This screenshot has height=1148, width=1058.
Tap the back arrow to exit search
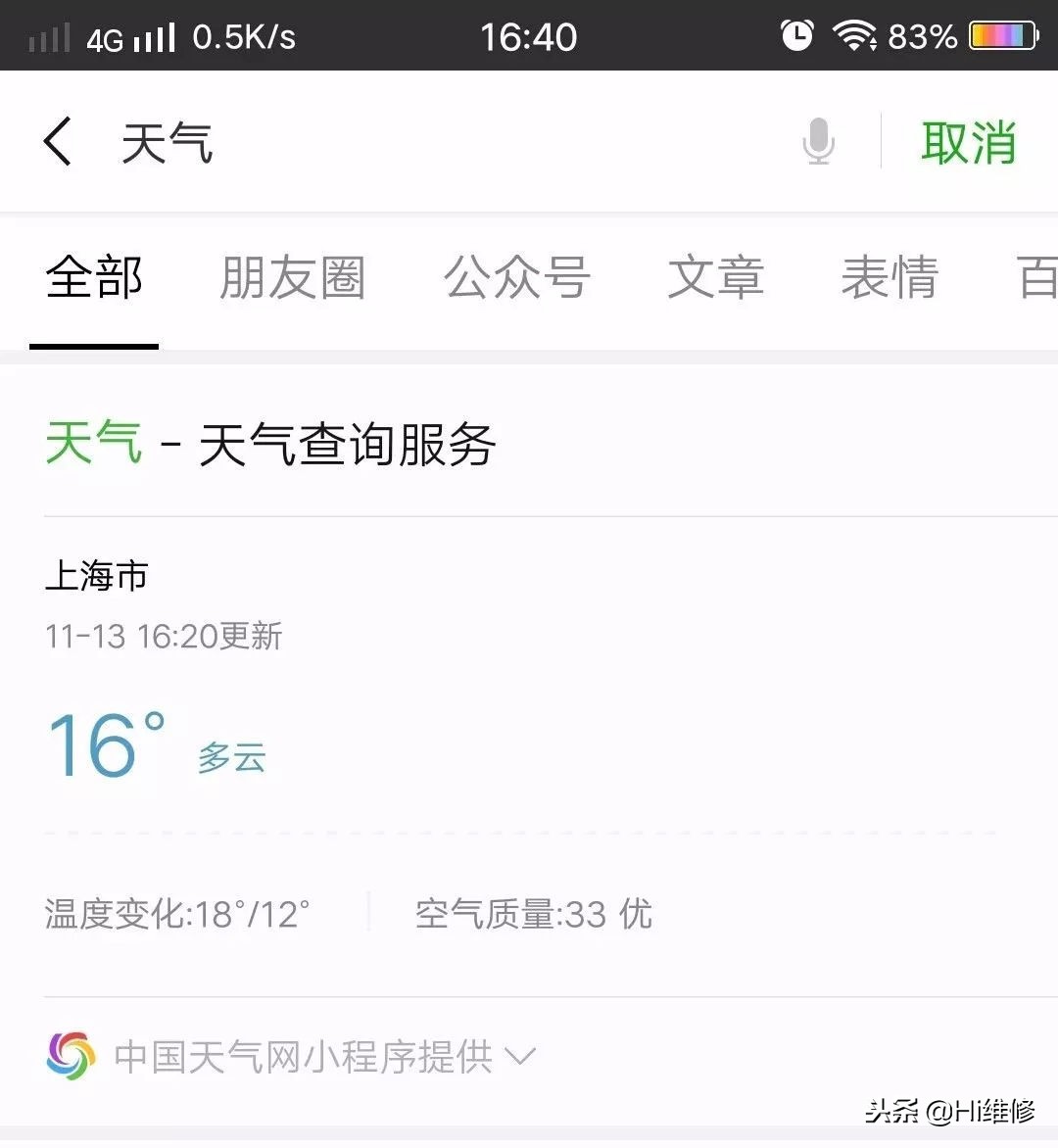coord(57,140)
